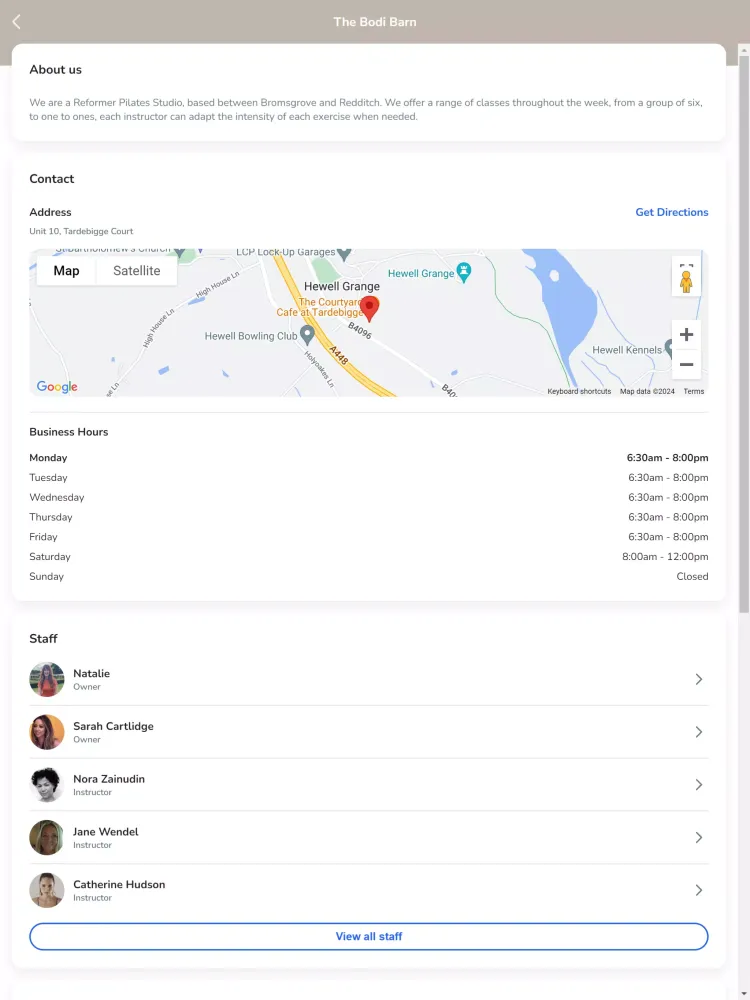This screenshot has height=1000, width=750.
Task: Open Google Maps Terms link
Action: click(693, 391)
